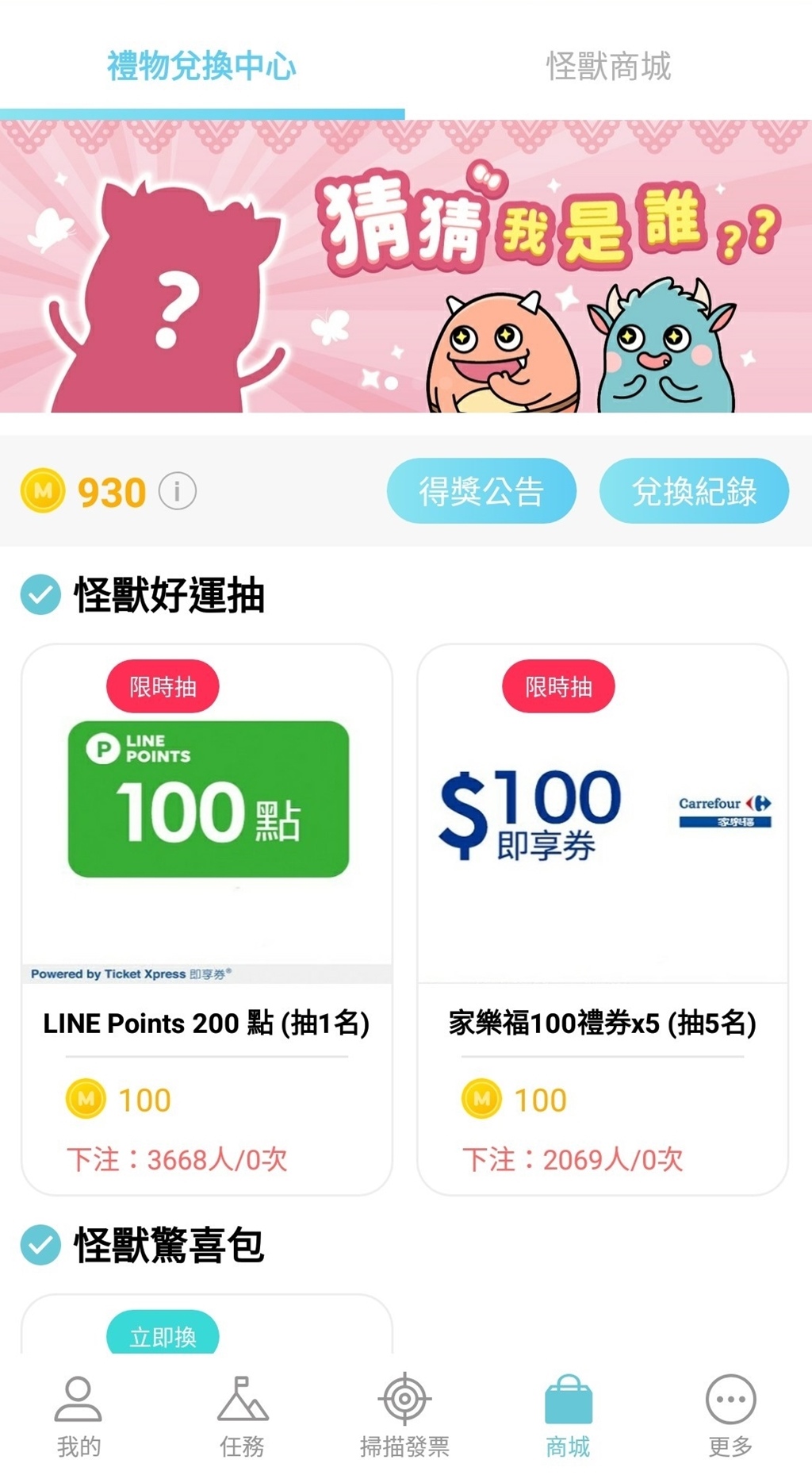Open 得獎公告 winners announcement
The image size is (812, 1475).
click(481, 491)
